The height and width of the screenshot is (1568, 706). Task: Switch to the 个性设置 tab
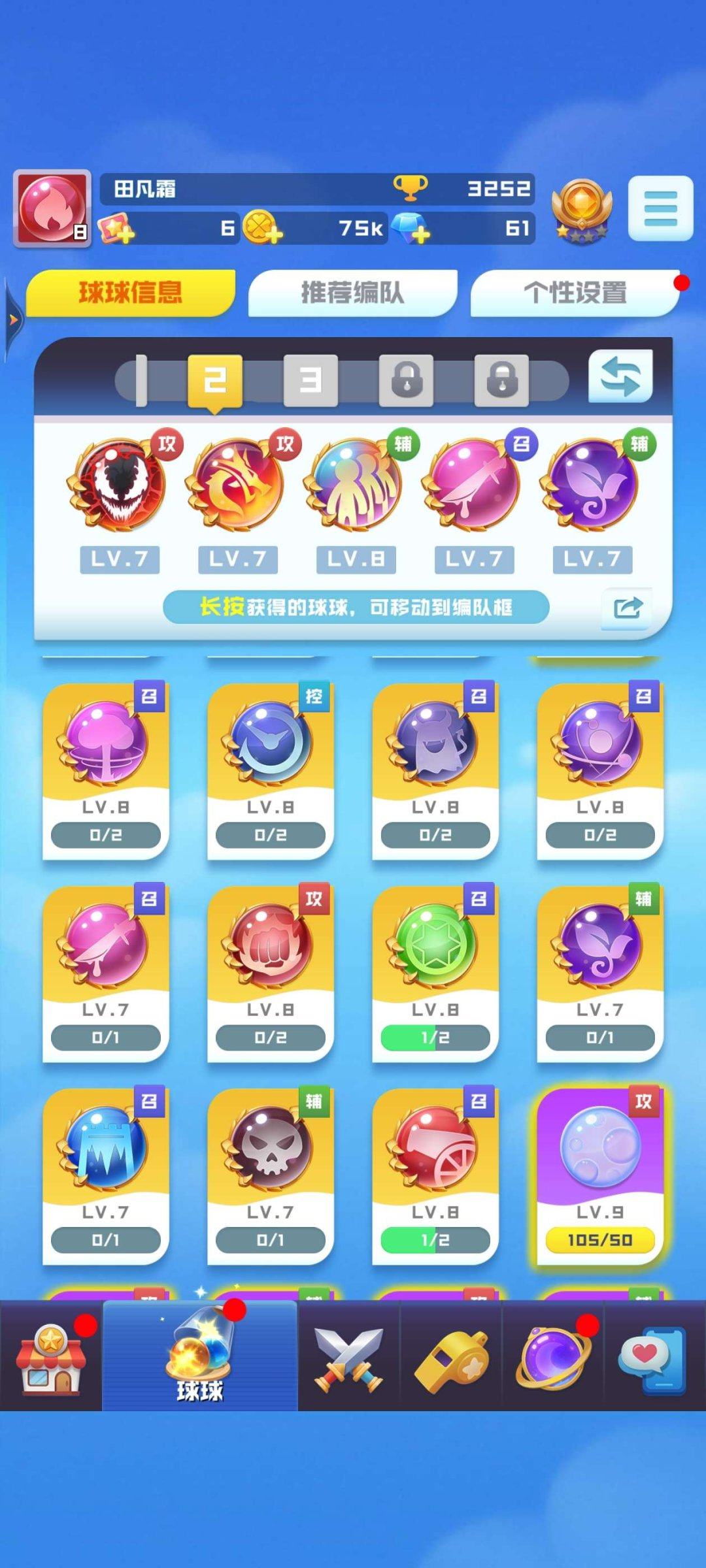pyautogui.click(x=575, y=293)
